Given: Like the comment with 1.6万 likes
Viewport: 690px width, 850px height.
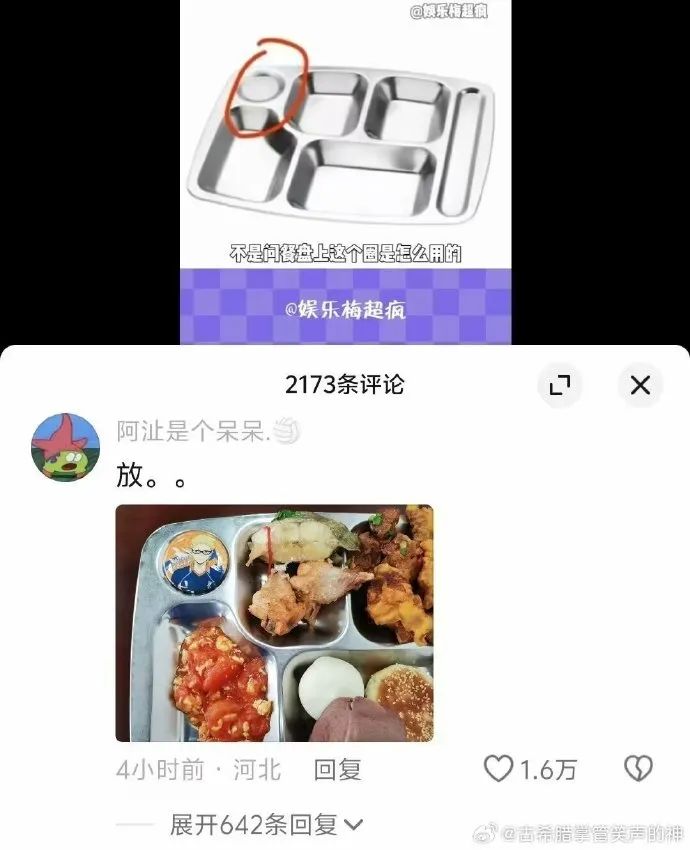Looking at the screenshot, I should point(498,768).
